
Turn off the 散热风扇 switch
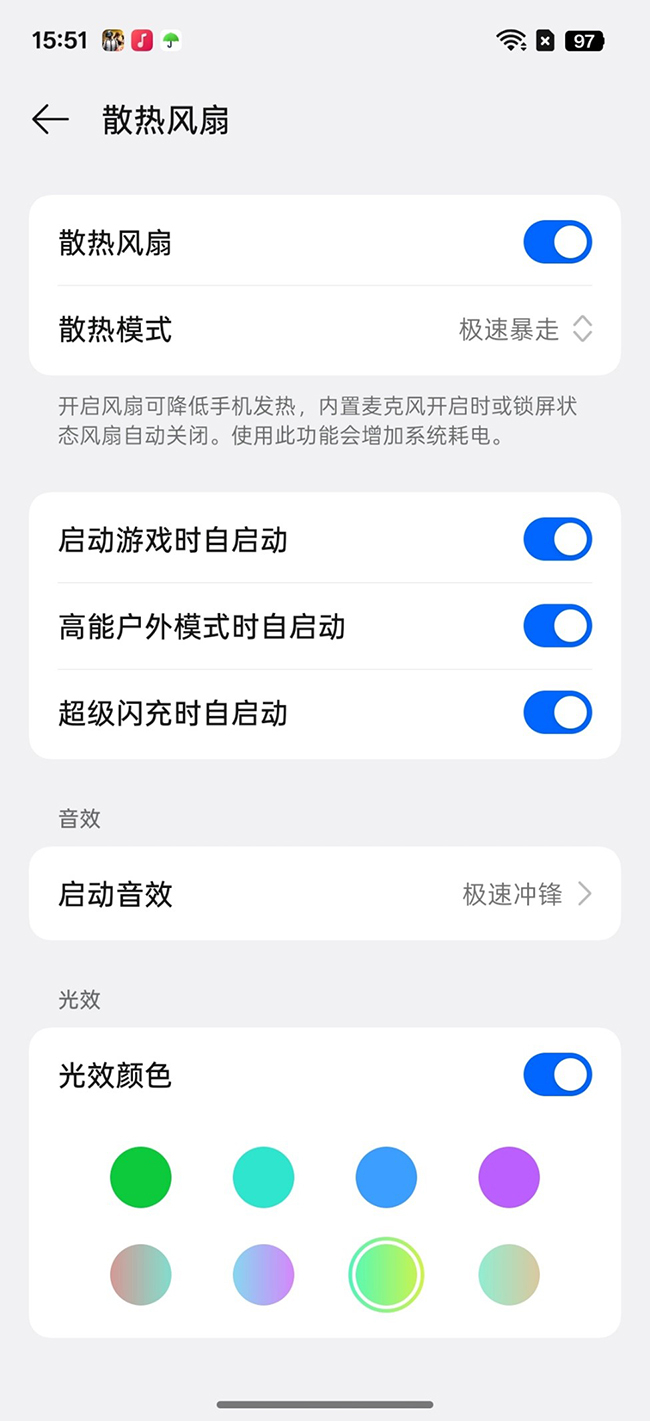point(558,242)
